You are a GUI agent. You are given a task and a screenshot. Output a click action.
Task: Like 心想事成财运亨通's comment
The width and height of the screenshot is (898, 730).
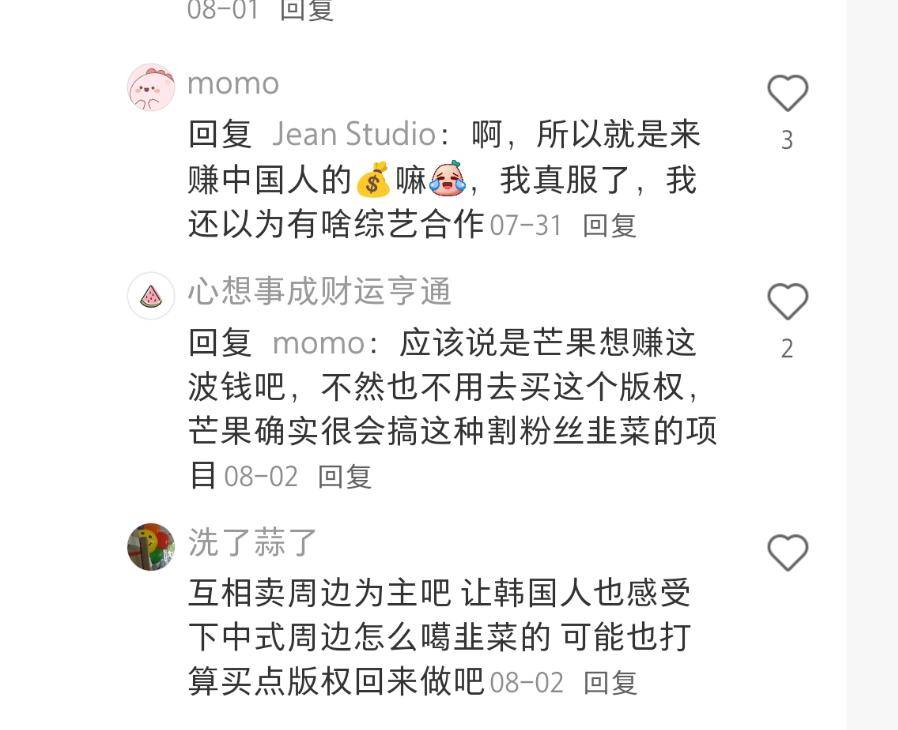(787, 302)
